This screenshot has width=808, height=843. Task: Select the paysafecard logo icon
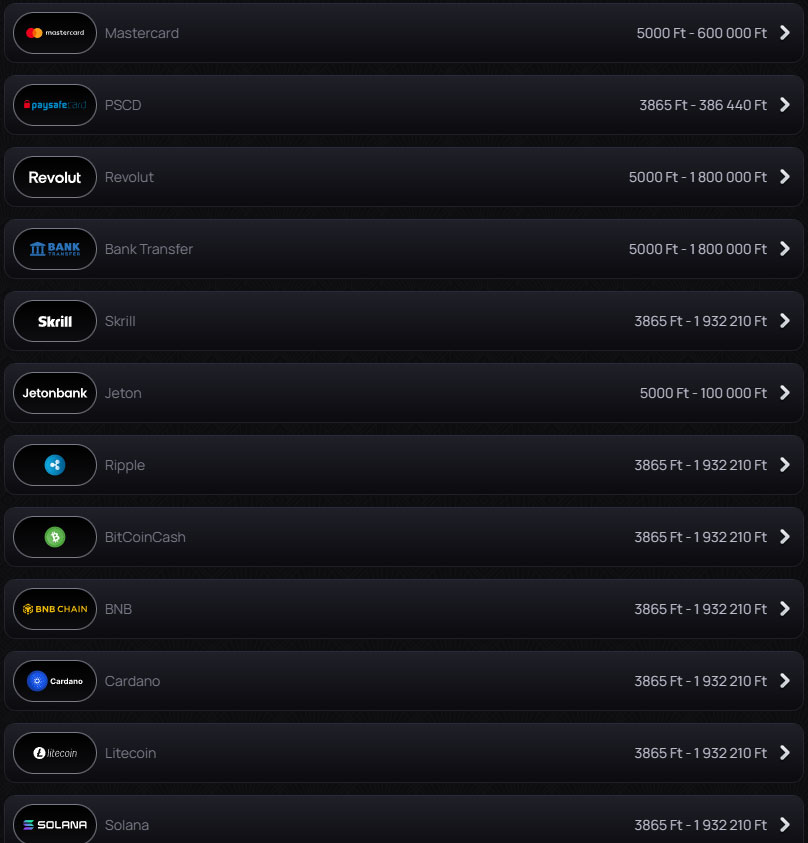(54, 105)
